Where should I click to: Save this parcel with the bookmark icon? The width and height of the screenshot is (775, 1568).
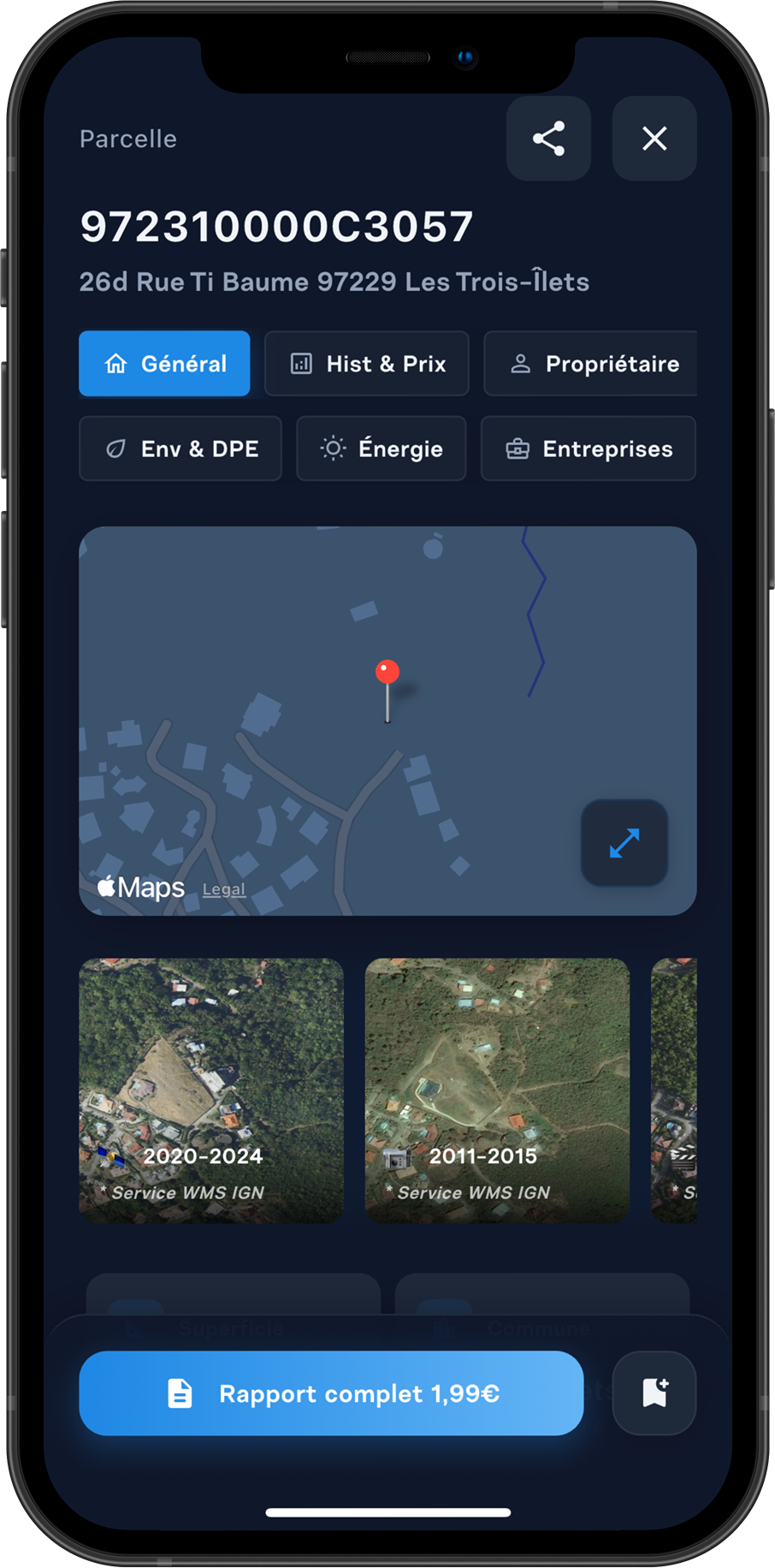[x=654, y=1393]
